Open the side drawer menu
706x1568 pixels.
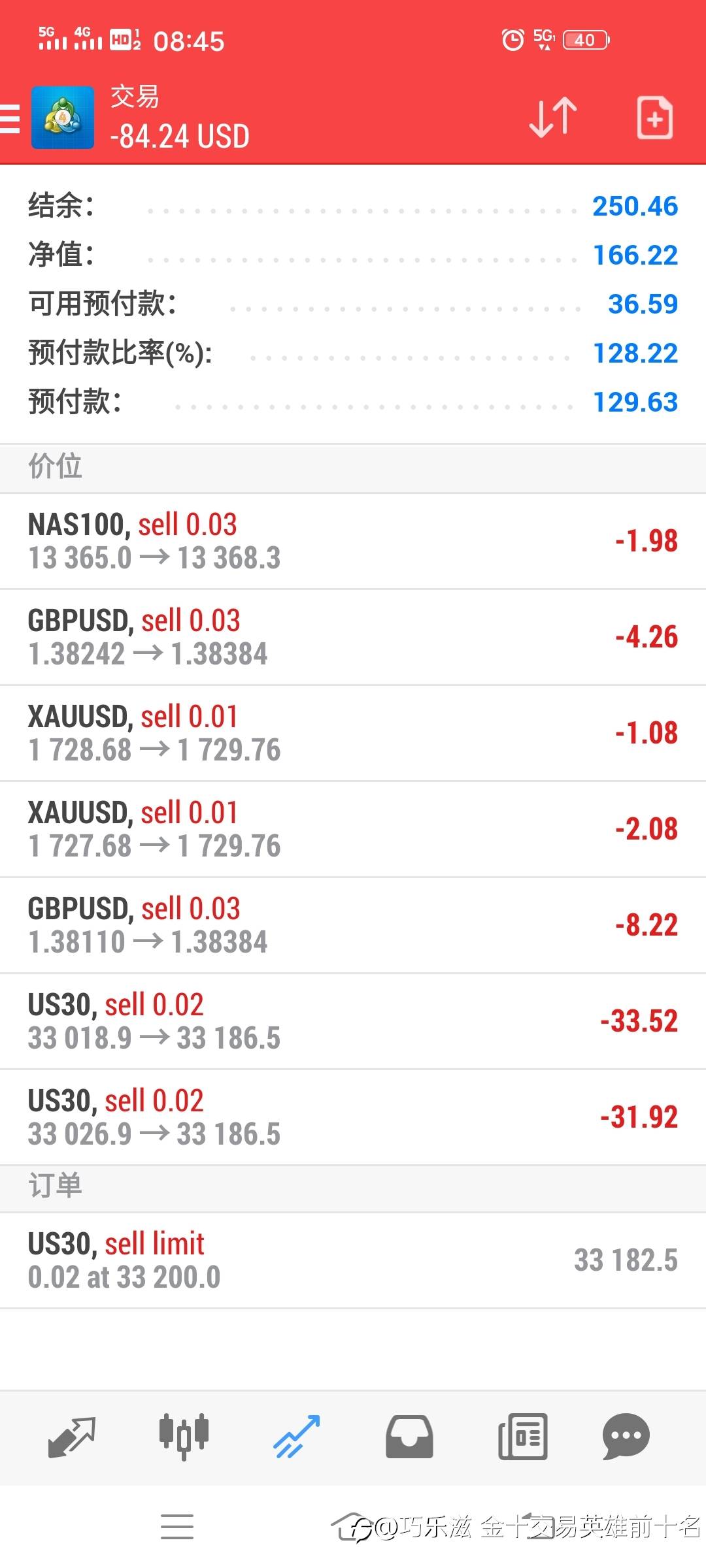point(10,119)
